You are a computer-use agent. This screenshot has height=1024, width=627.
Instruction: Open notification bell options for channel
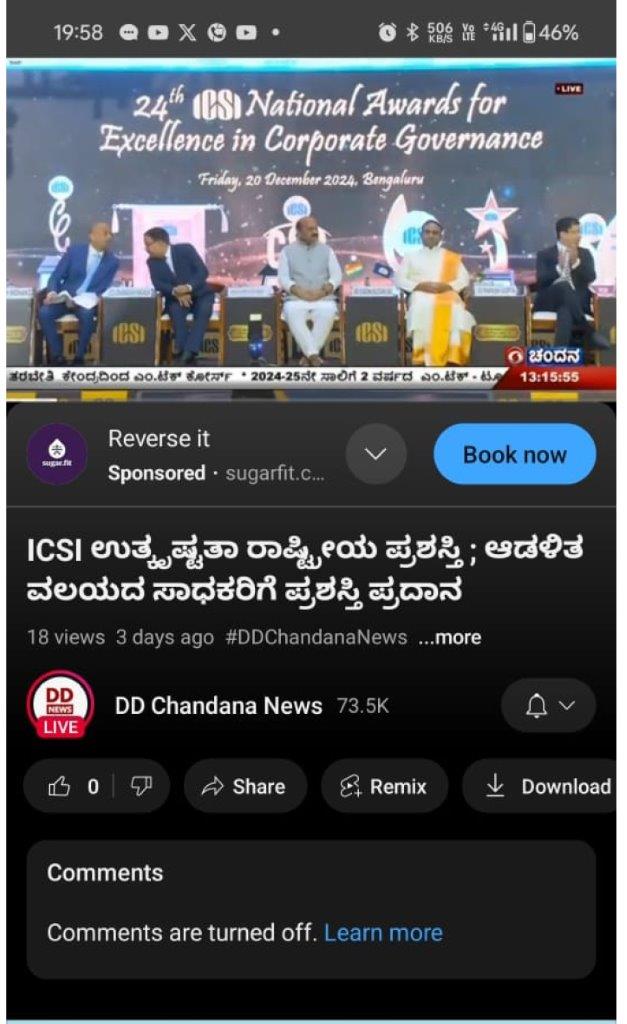548,706
